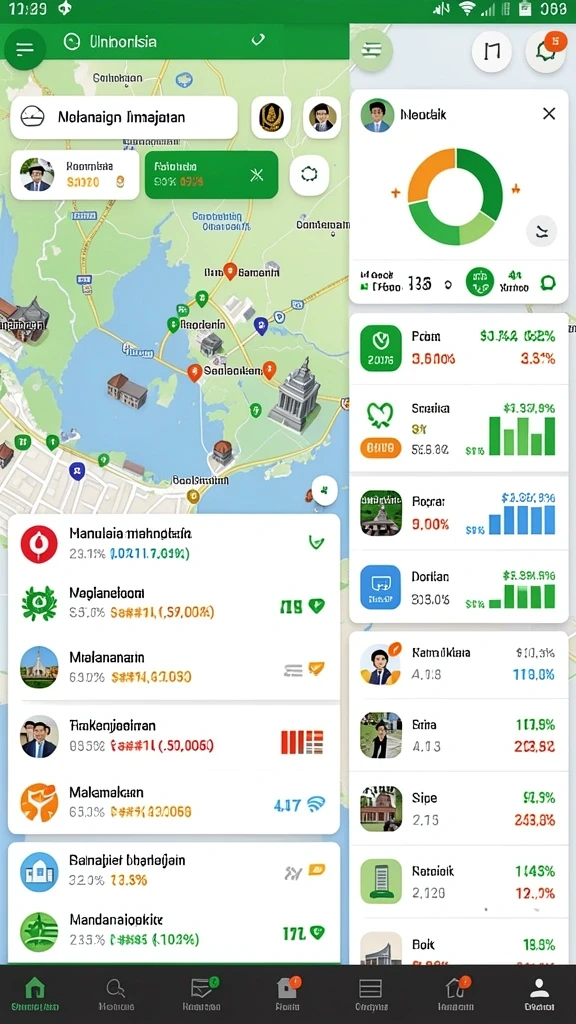Open the Mandanaiookite row

pos(174,929)
